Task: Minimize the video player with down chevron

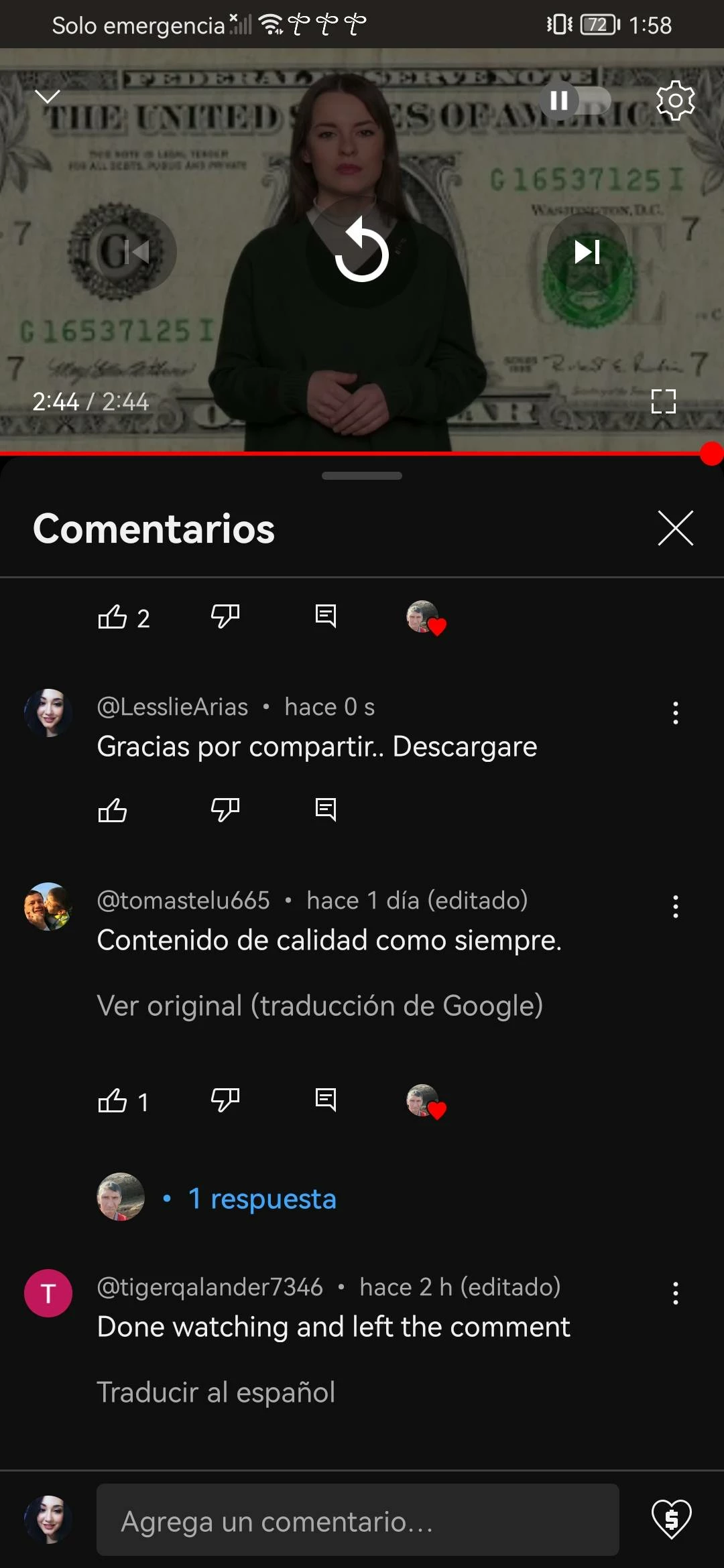Action: (47, 96)
